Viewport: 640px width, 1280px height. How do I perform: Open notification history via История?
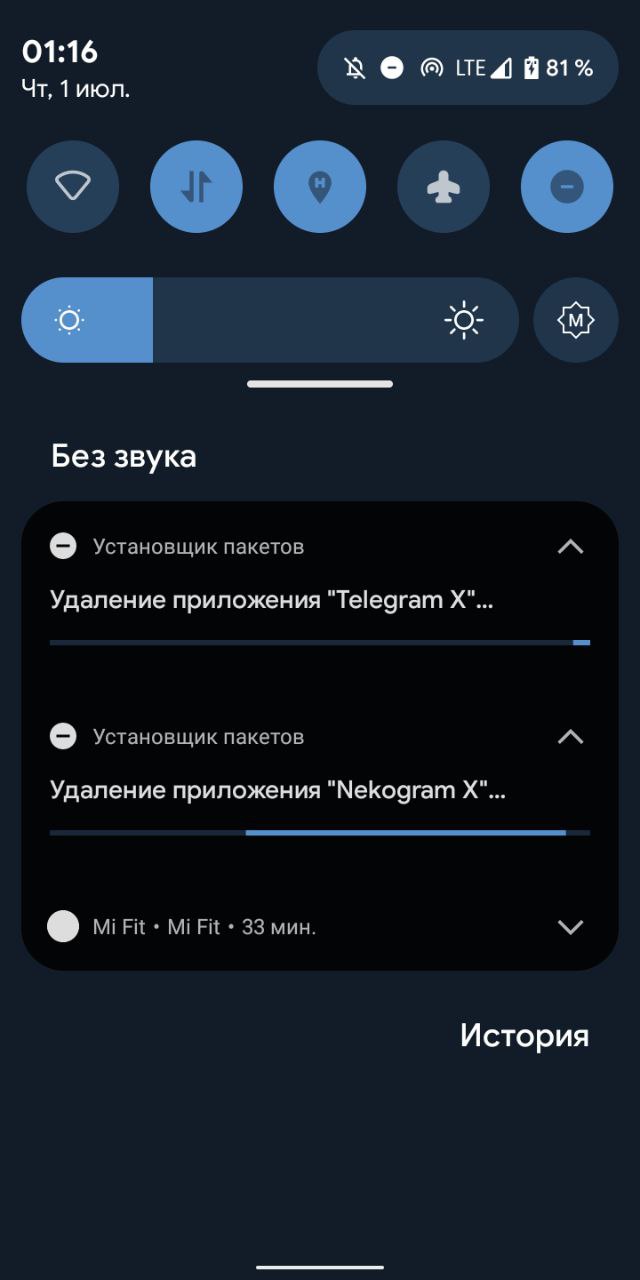[x=524, y=1035]
